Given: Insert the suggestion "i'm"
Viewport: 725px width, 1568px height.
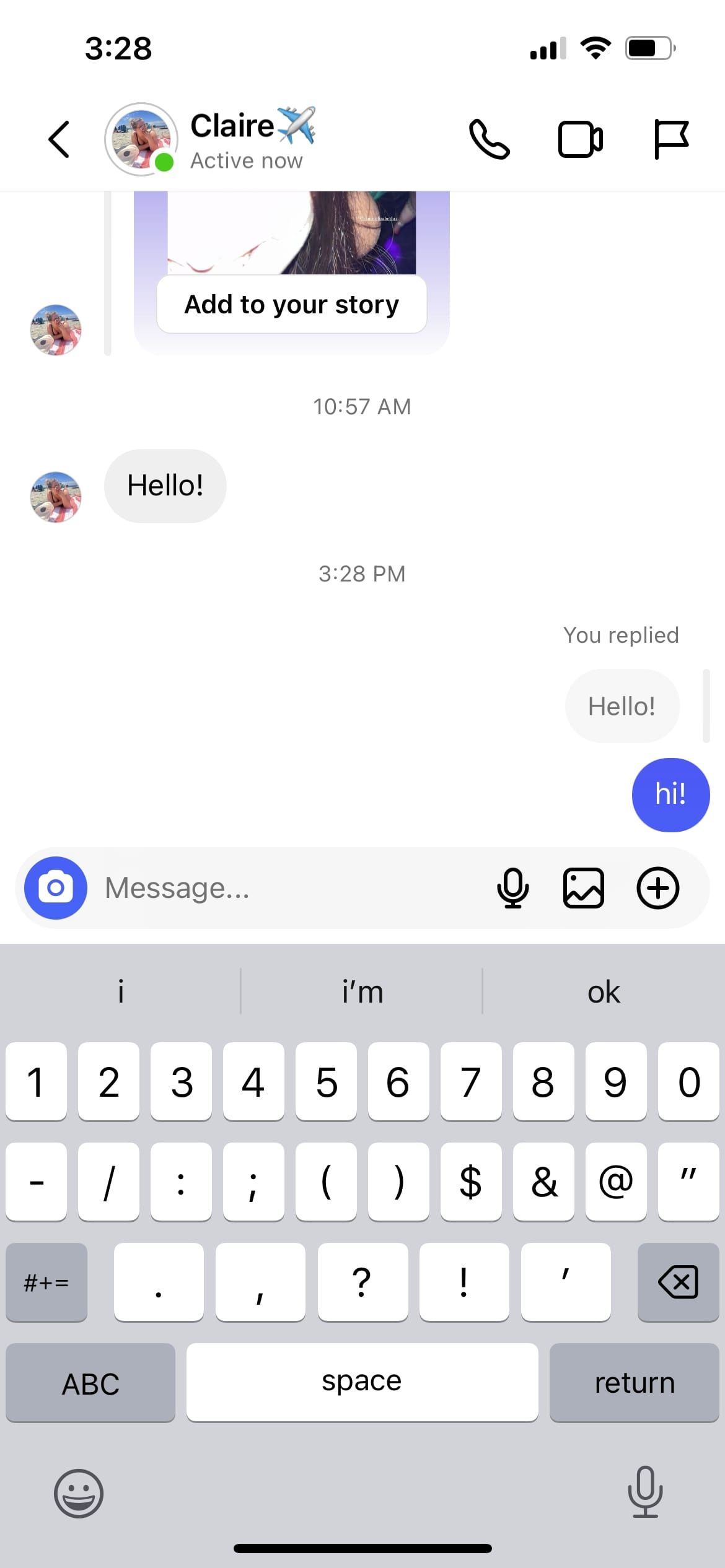Looking at the screenshot, I should pos(362,992).
